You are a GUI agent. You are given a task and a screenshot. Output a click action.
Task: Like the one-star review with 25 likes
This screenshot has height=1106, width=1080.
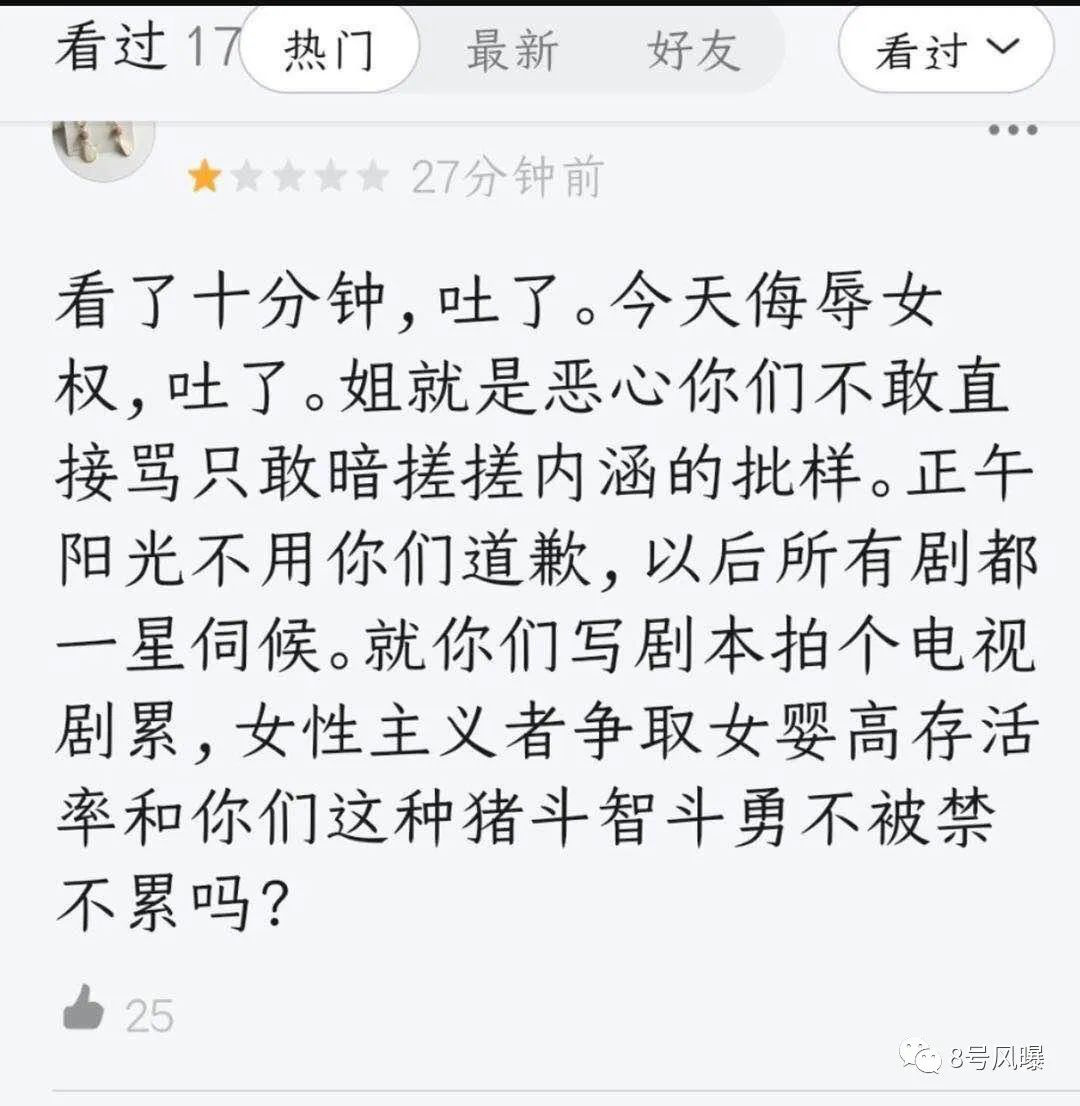pos(84,1008)
